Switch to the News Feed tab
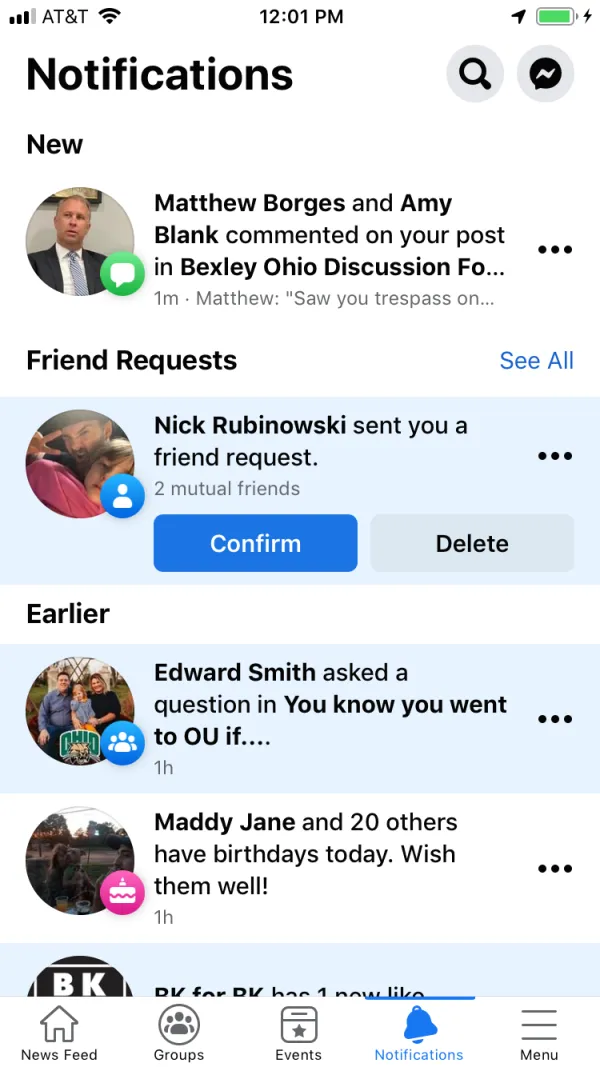Image resolution: width=600 pixels, height=1067 pixels. tap(59, 1034)
